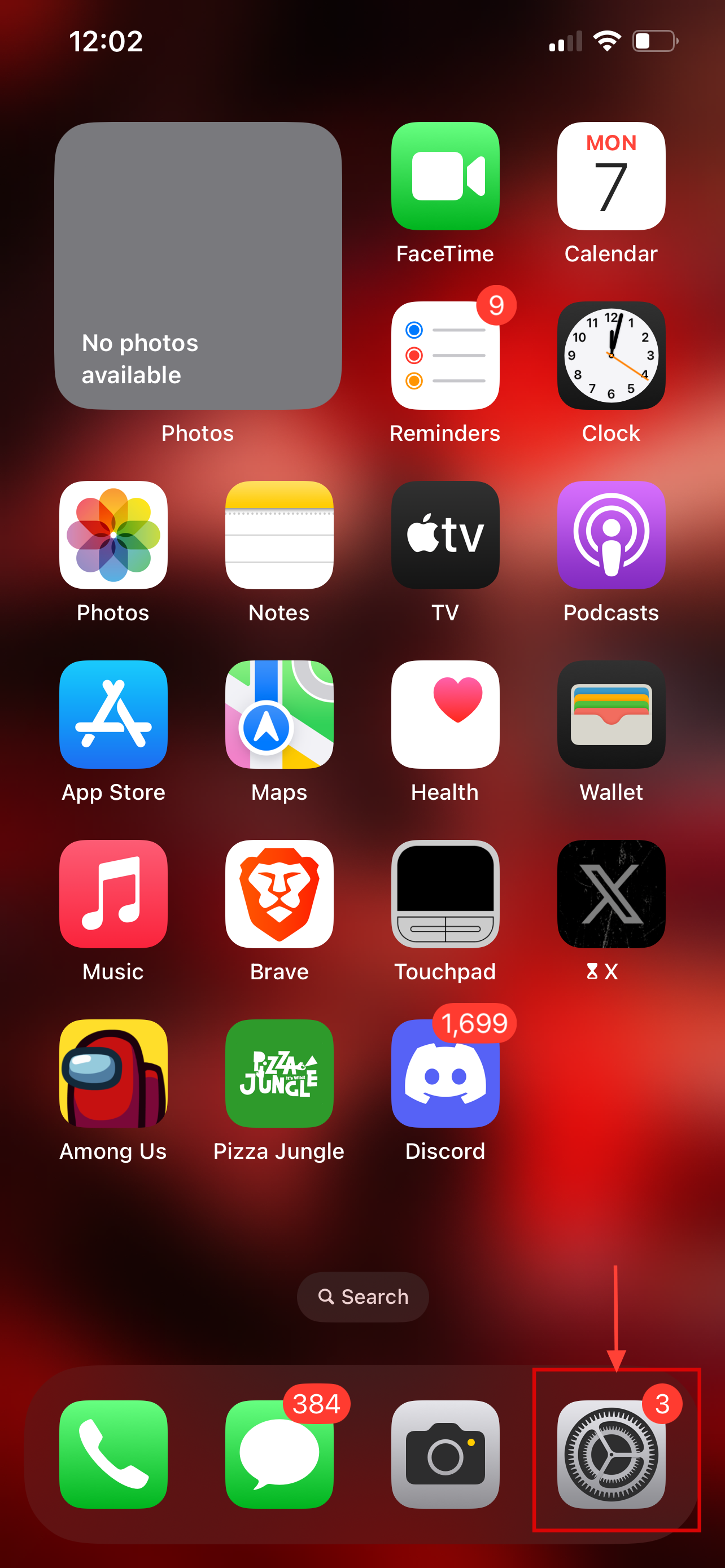Open the Podcasts app

(610, 535)
